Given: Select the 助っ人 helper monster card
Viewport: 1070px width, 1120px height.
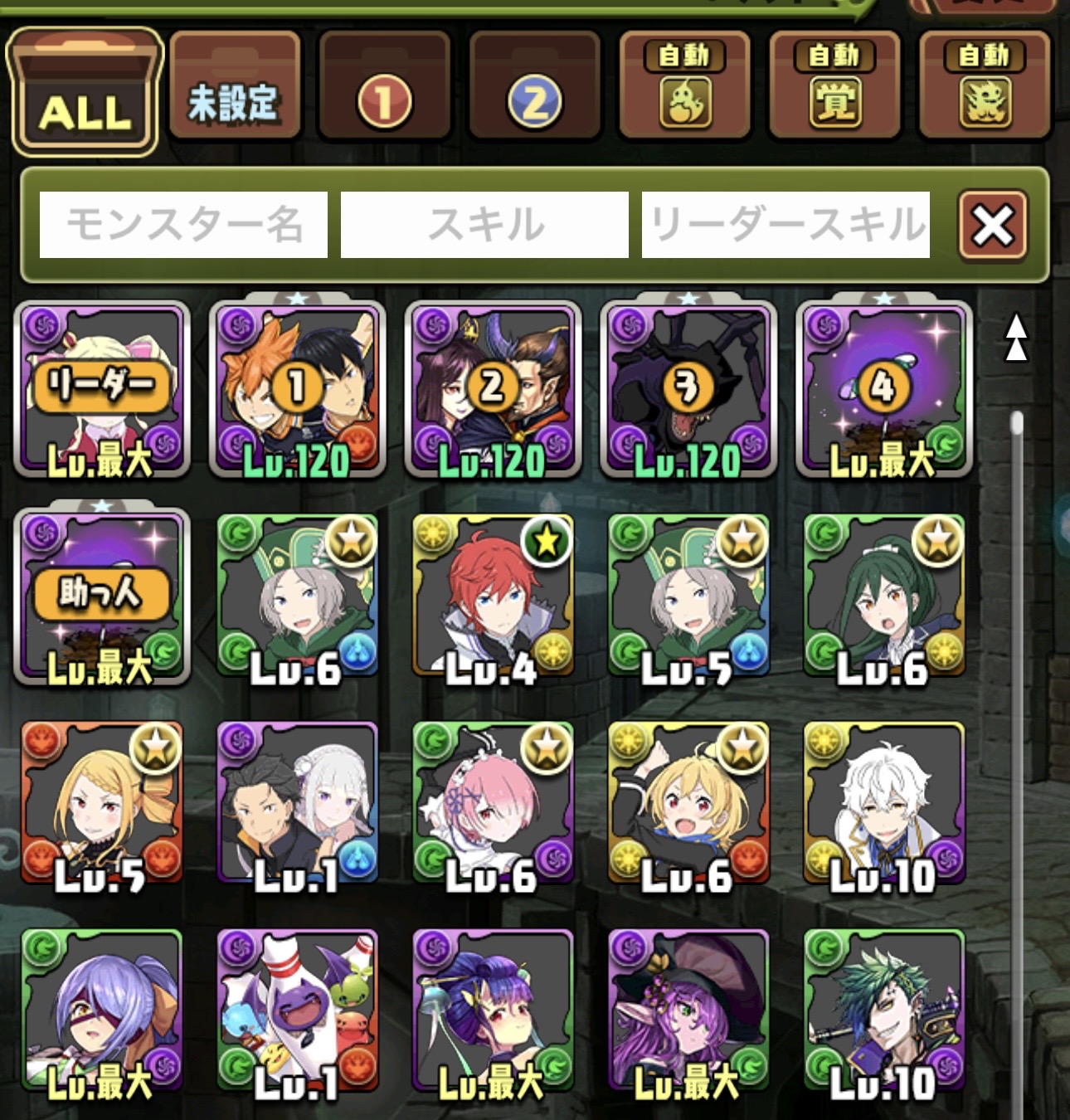Looking at the screenshot, I should click(x=102, y=597).
